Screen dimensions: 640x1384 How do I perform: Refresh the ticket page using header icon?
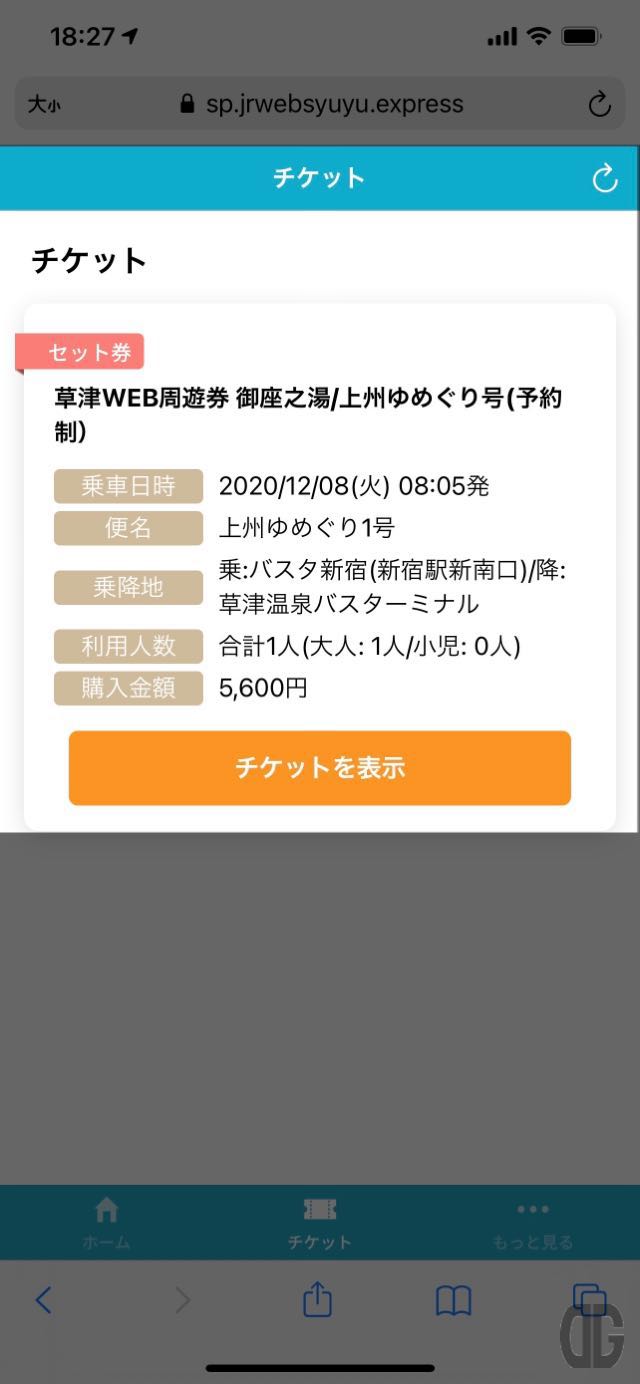click(605, 178)
